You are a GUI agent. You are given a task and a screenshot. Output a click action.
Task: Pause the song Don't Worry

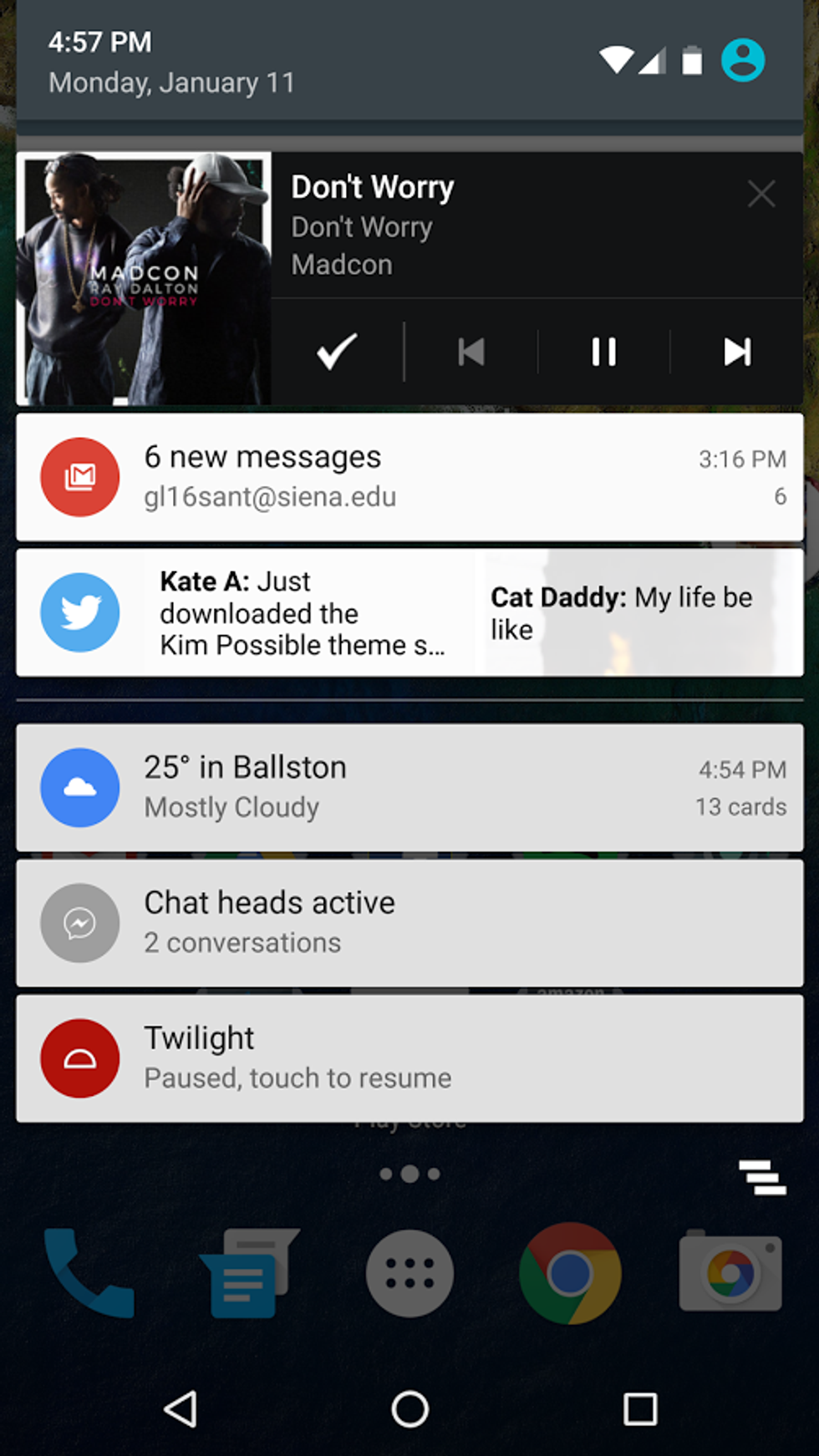pos(603,352)
